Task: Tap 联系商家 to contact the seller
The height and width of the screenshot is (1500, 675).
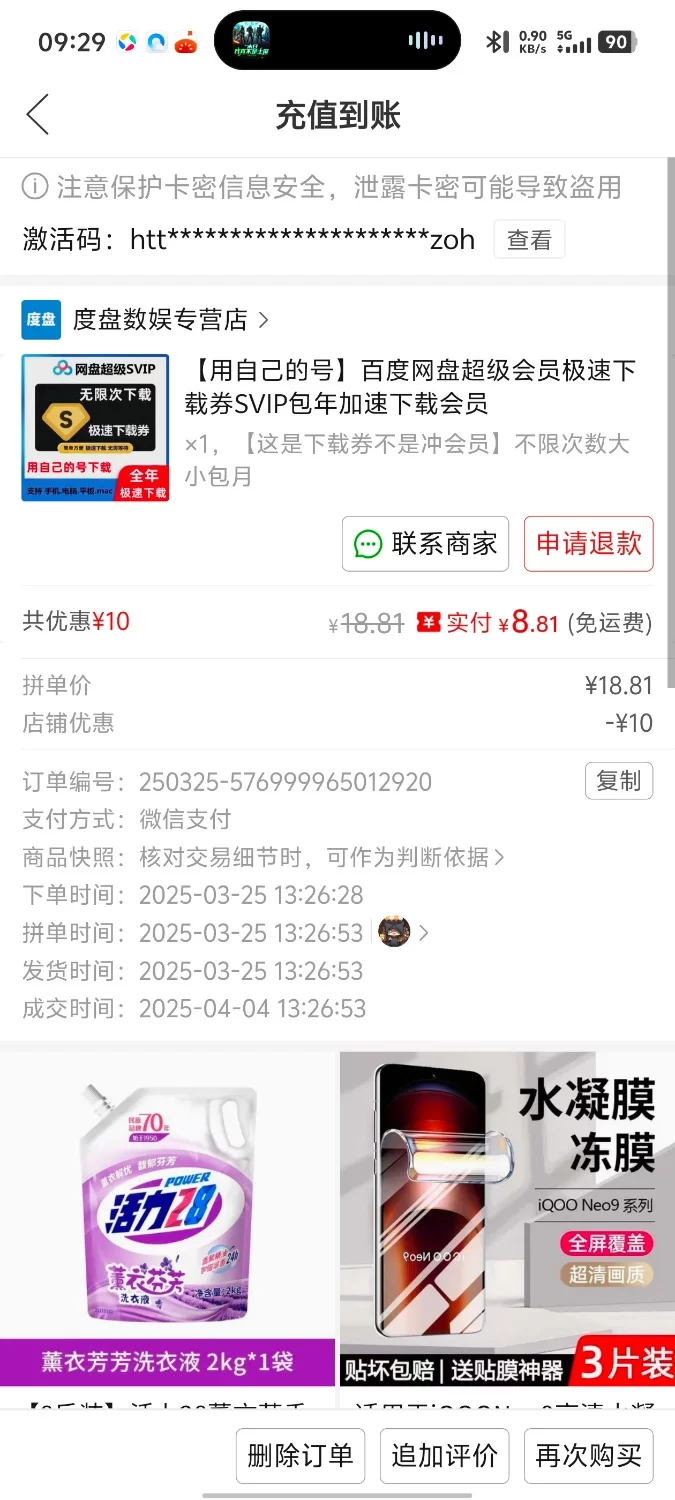Action: click(x=426, y=544)
